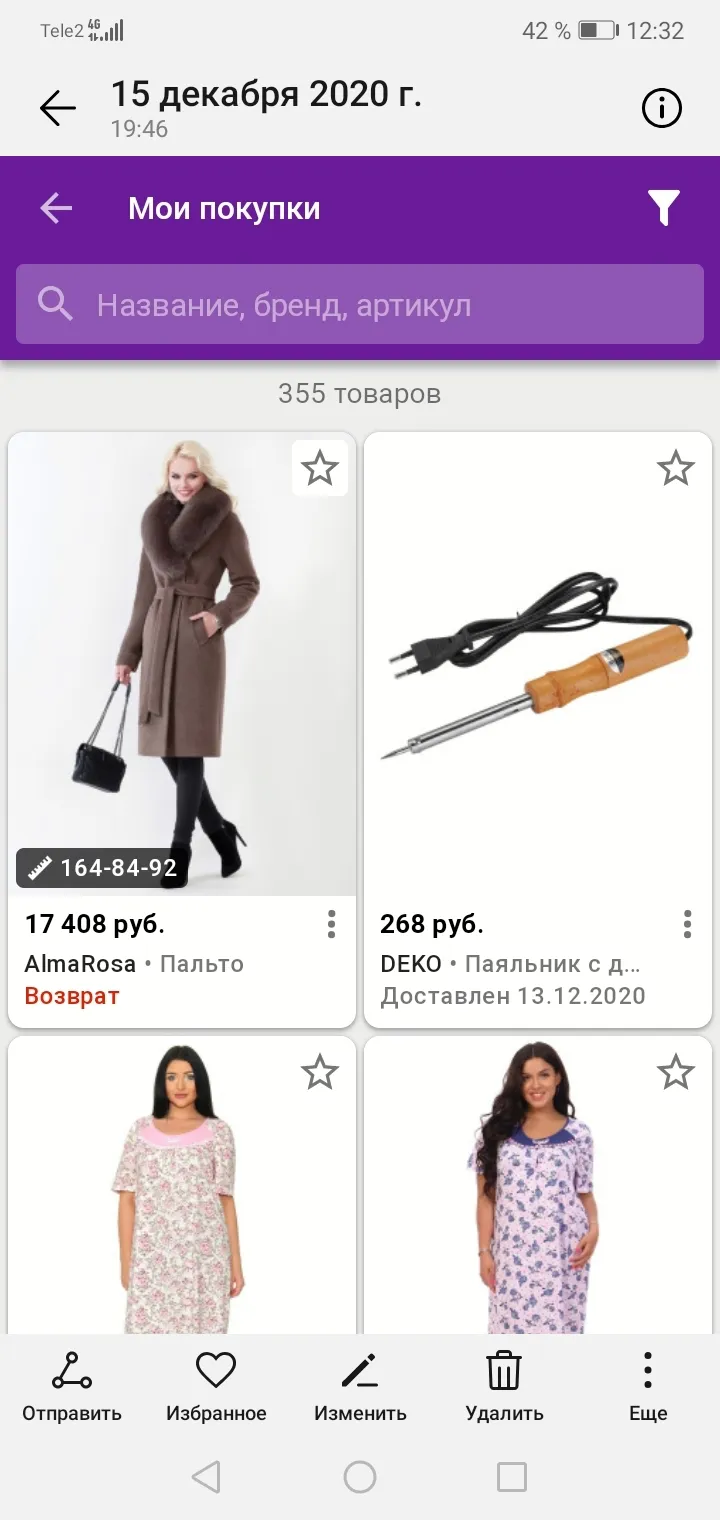Open recent apps with the square button

(x=512, y=1477)
